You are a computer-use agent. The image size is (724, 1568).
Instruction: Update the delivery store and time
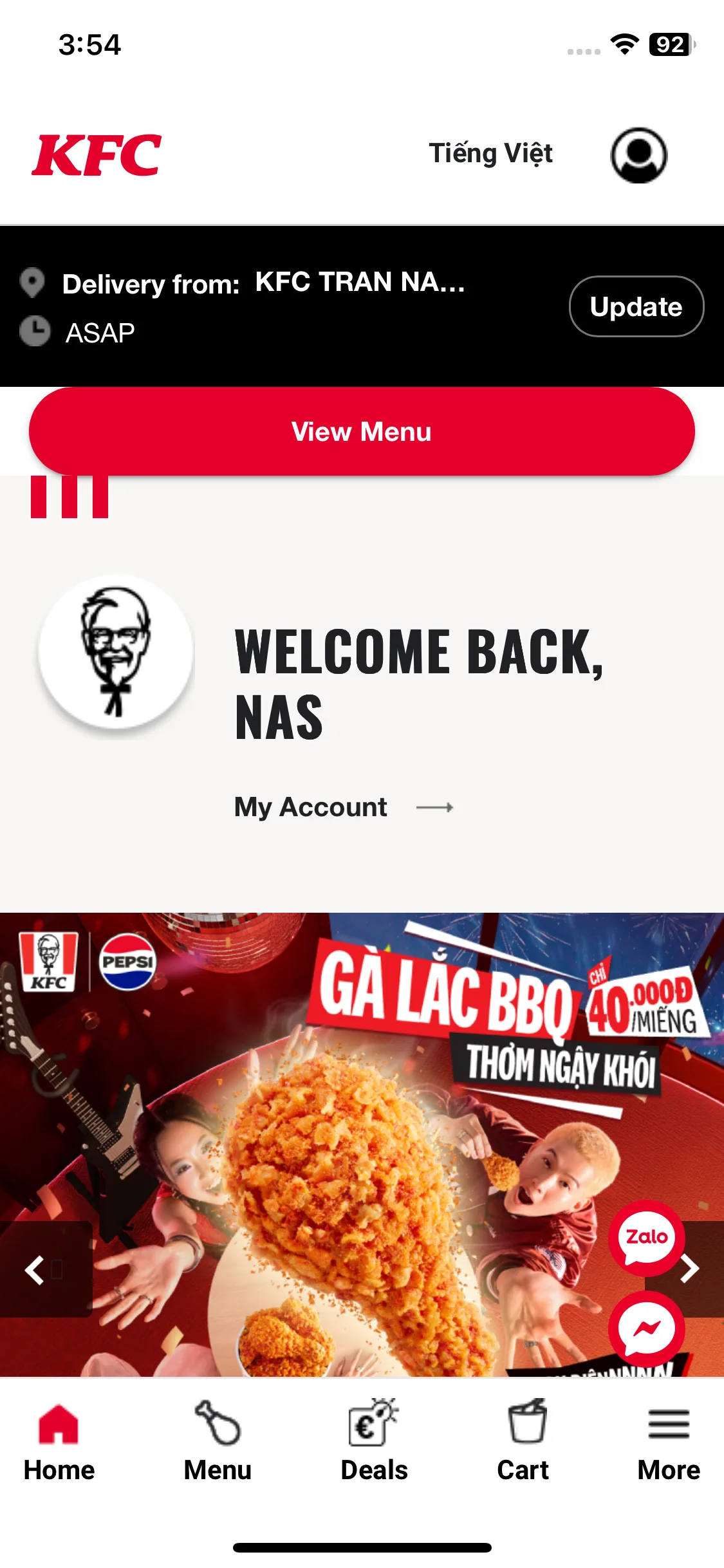(636, 306)
